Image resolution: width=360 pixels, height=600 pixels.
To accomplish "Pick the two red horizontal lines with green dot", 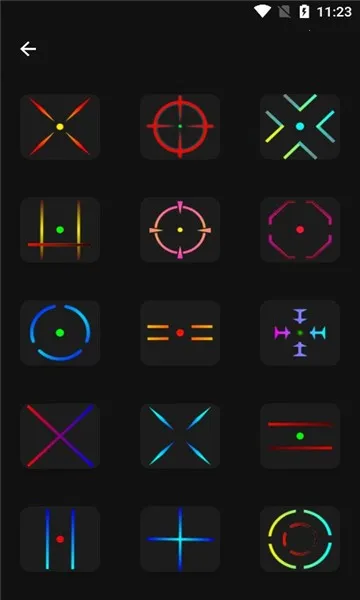I will [300, 436].
